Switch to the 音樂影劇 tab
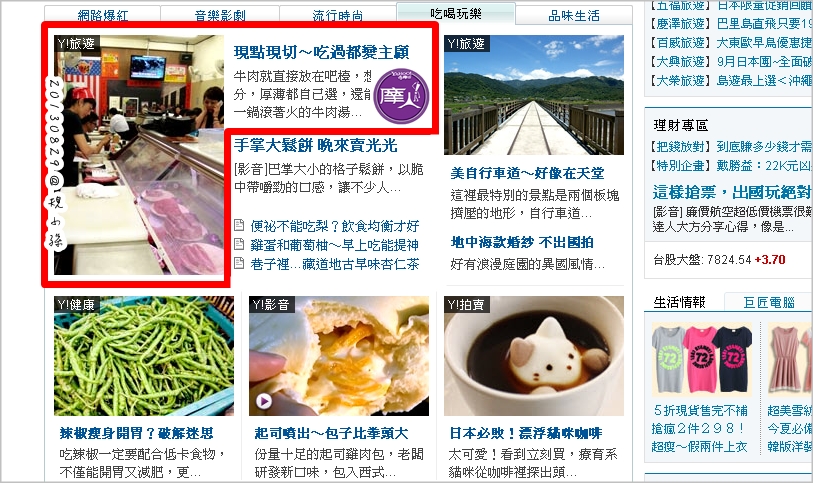The width and height of the screenshot is (813, 483). (x=221, y=15)
